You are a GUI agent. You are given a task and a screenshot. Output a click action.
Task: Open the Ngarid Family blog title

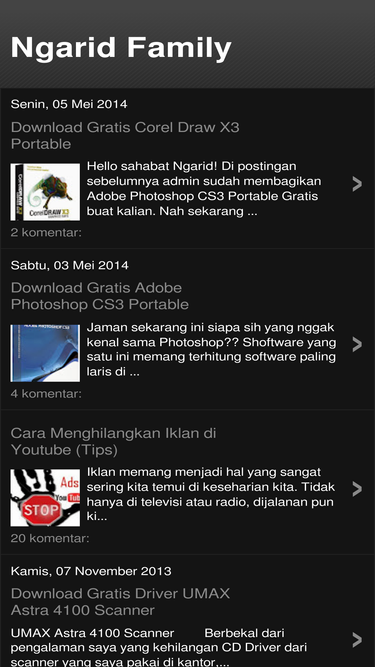[121, 48]
